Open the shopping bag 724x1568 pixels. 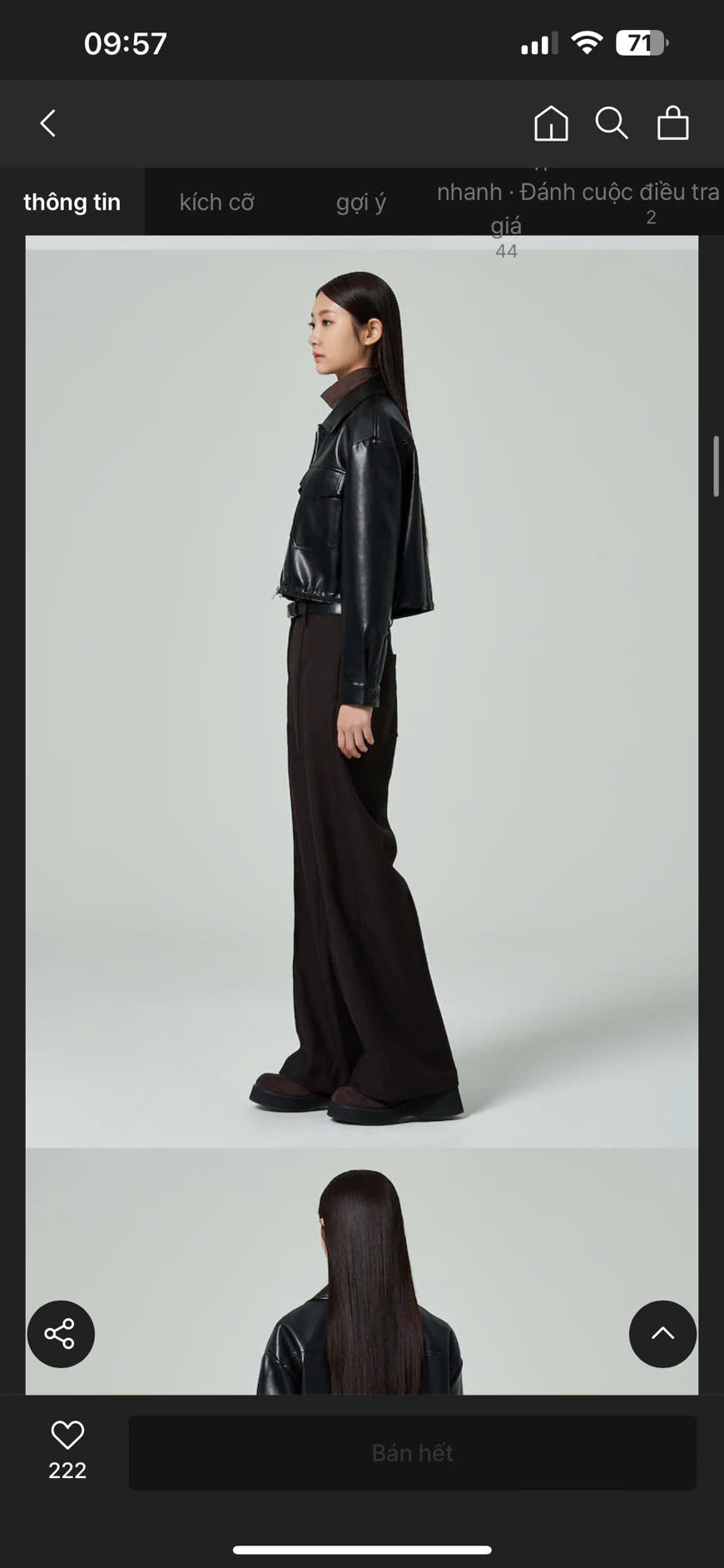click(672, 123)
